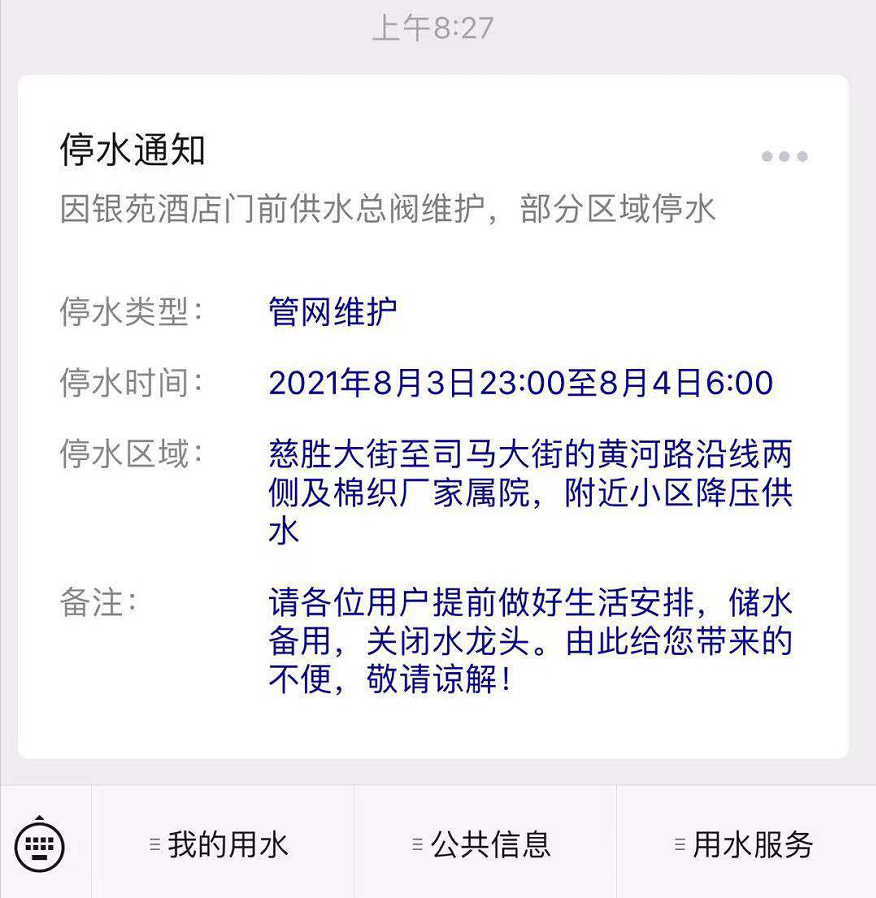
Task: Open the 公共信息 menu
Action: click(x=485, y=845)
